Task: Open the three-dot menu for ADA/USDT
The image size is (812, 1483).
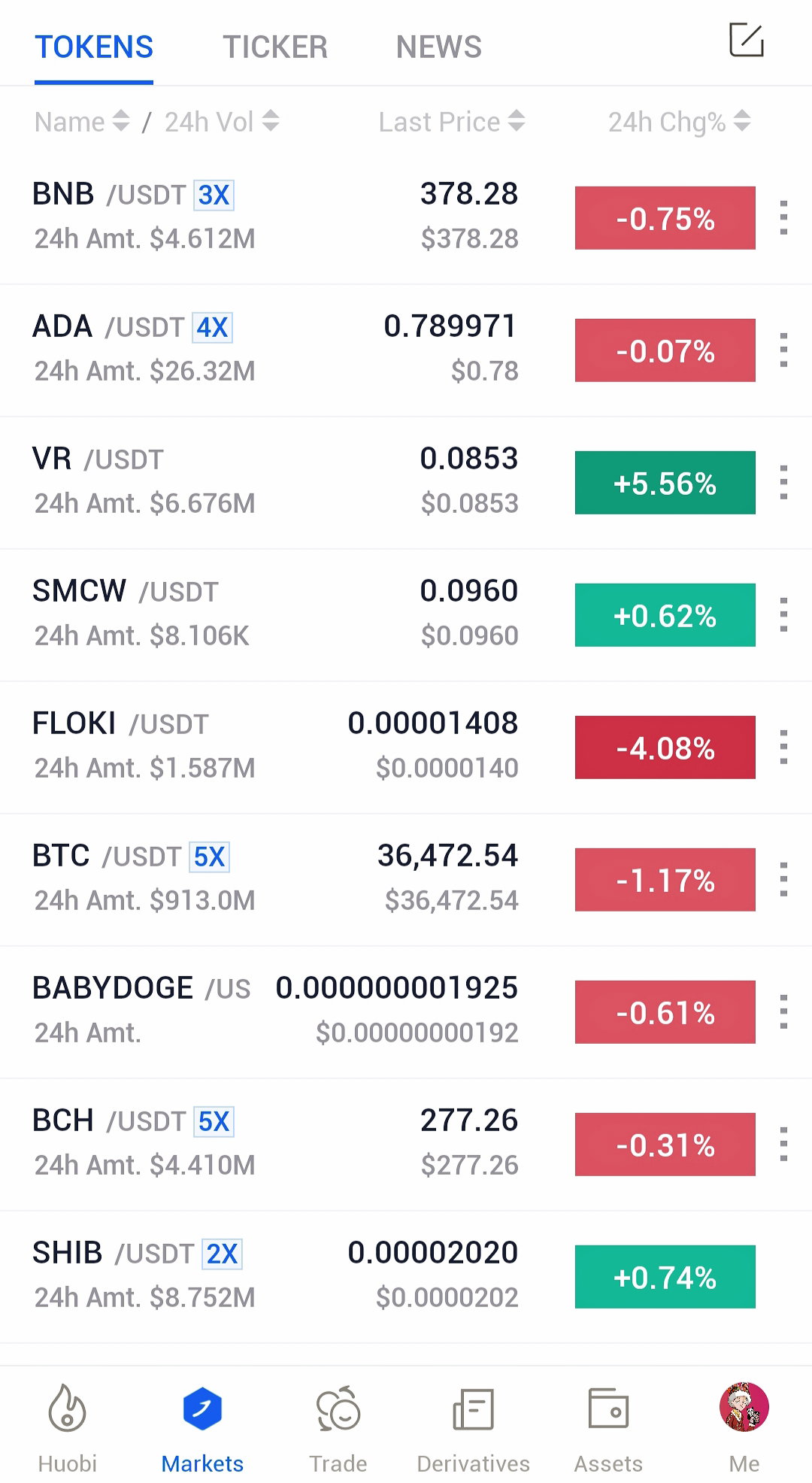Action: [783, 350]
